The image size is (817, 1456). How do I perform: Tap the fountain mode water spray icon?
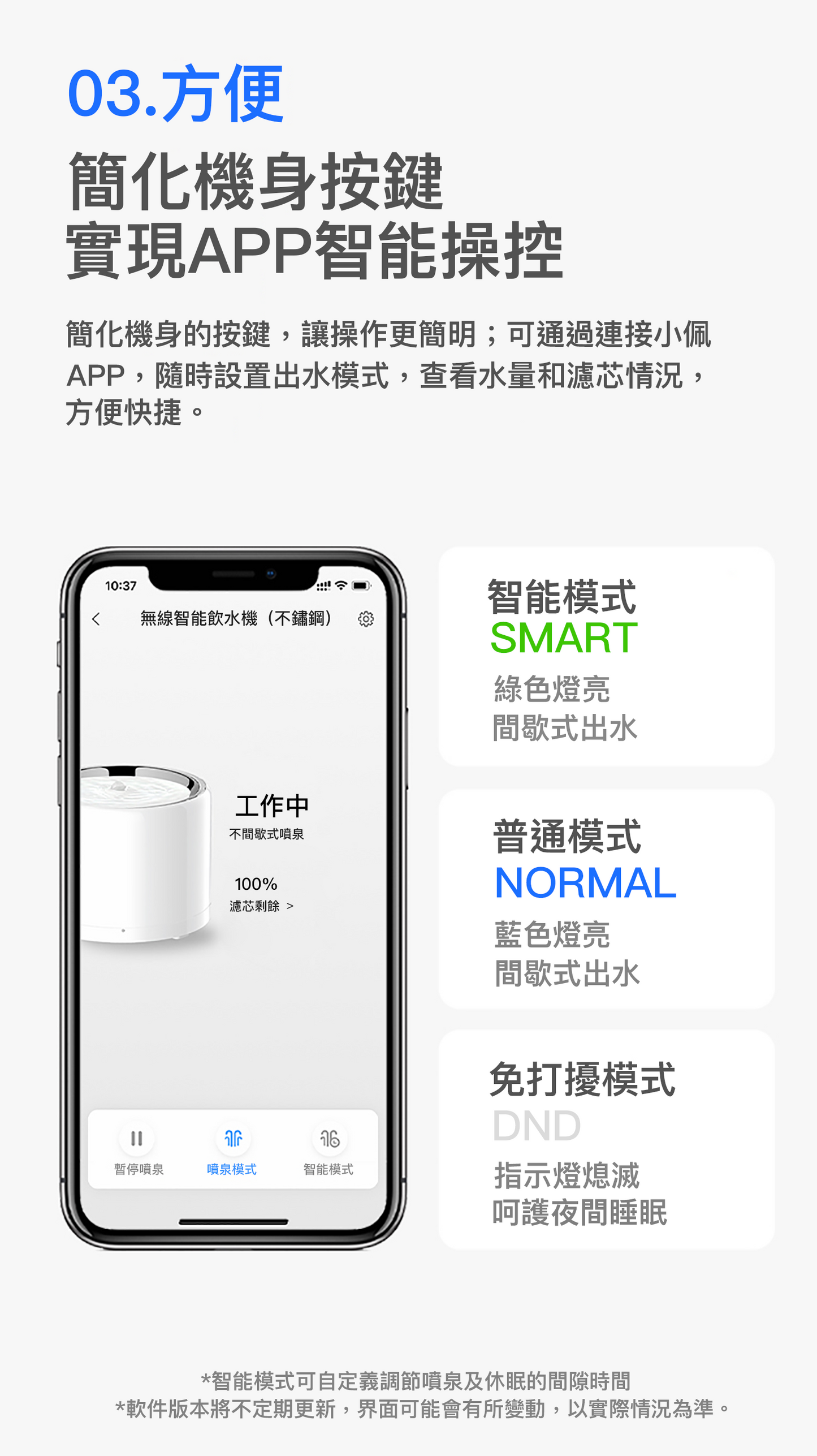[x=234, y=1139]
